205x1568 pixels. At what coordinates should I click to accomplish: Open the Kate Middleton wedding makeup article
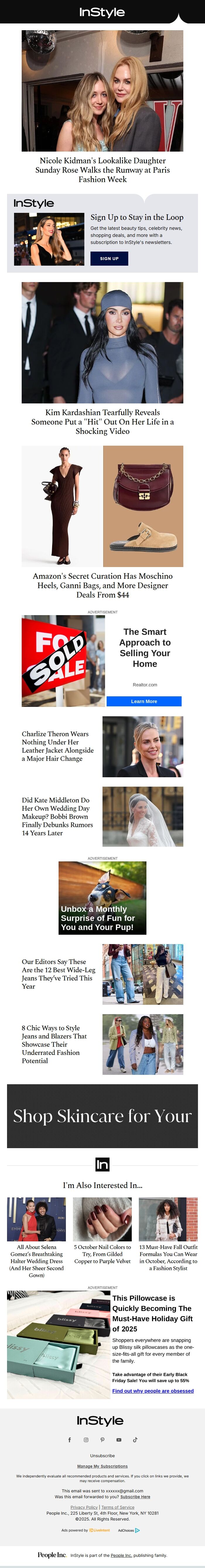[x=57, y=816]
